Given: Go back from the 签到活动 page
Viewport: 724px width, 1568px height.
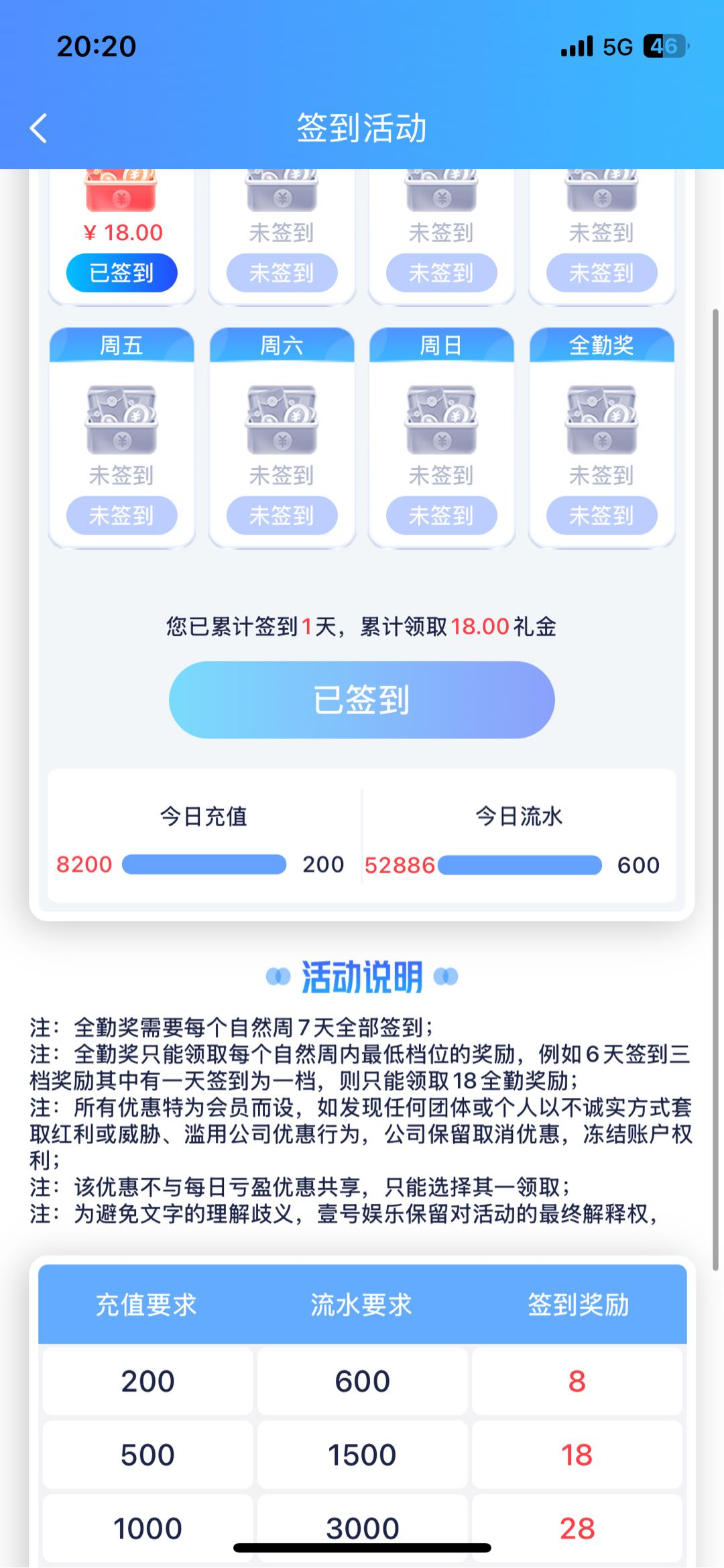Looking at the screenshot, I should pyautogui.click(x=39, y=128).
